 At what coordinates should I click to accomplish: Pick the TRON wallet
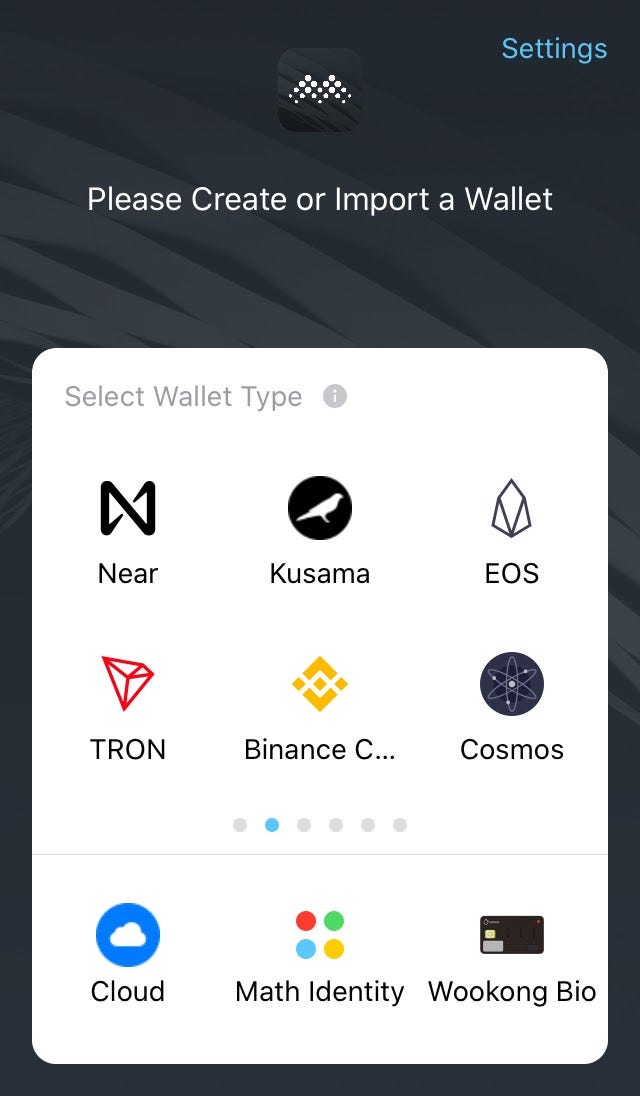(128, 706)
